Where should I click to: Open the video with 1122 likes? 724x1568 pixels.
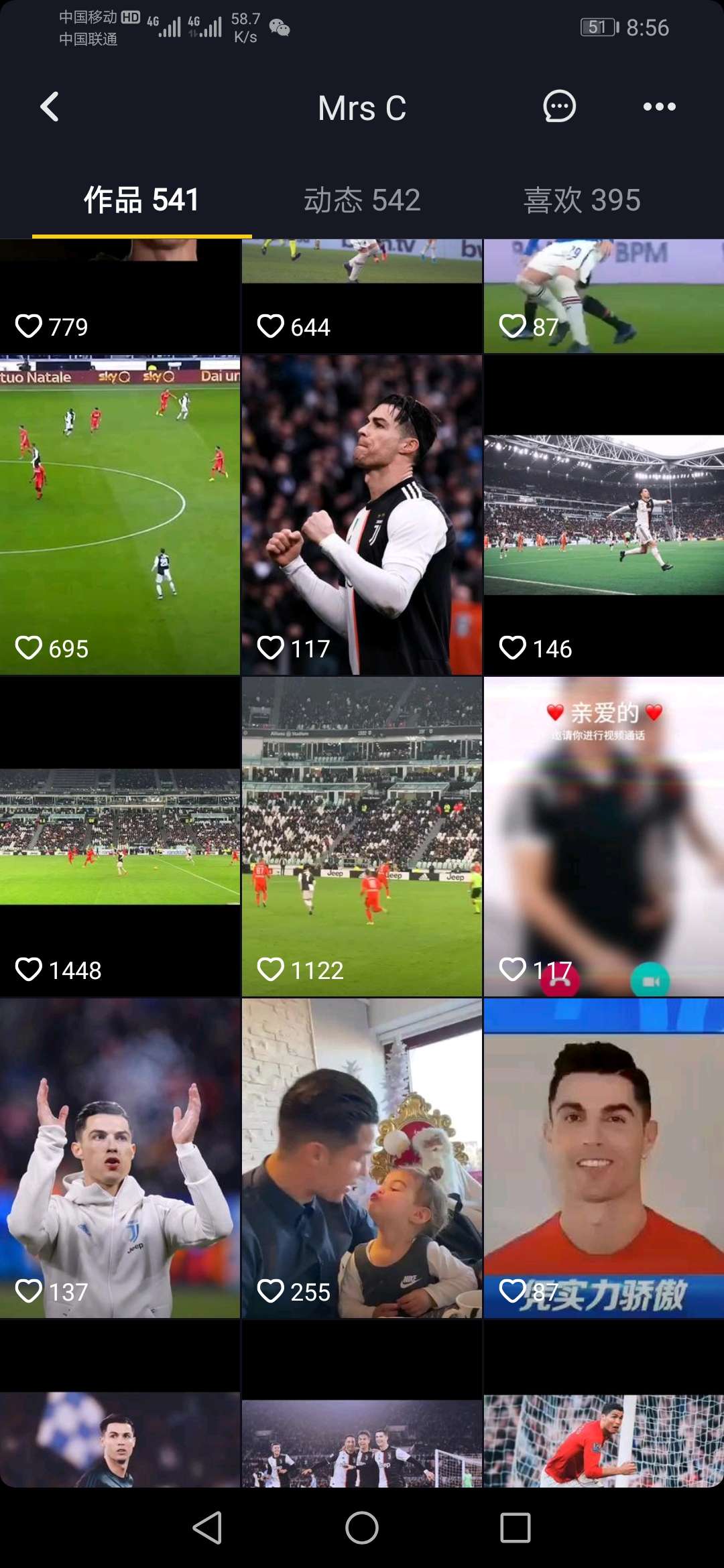pyautogui.click(x=362, y=836)
